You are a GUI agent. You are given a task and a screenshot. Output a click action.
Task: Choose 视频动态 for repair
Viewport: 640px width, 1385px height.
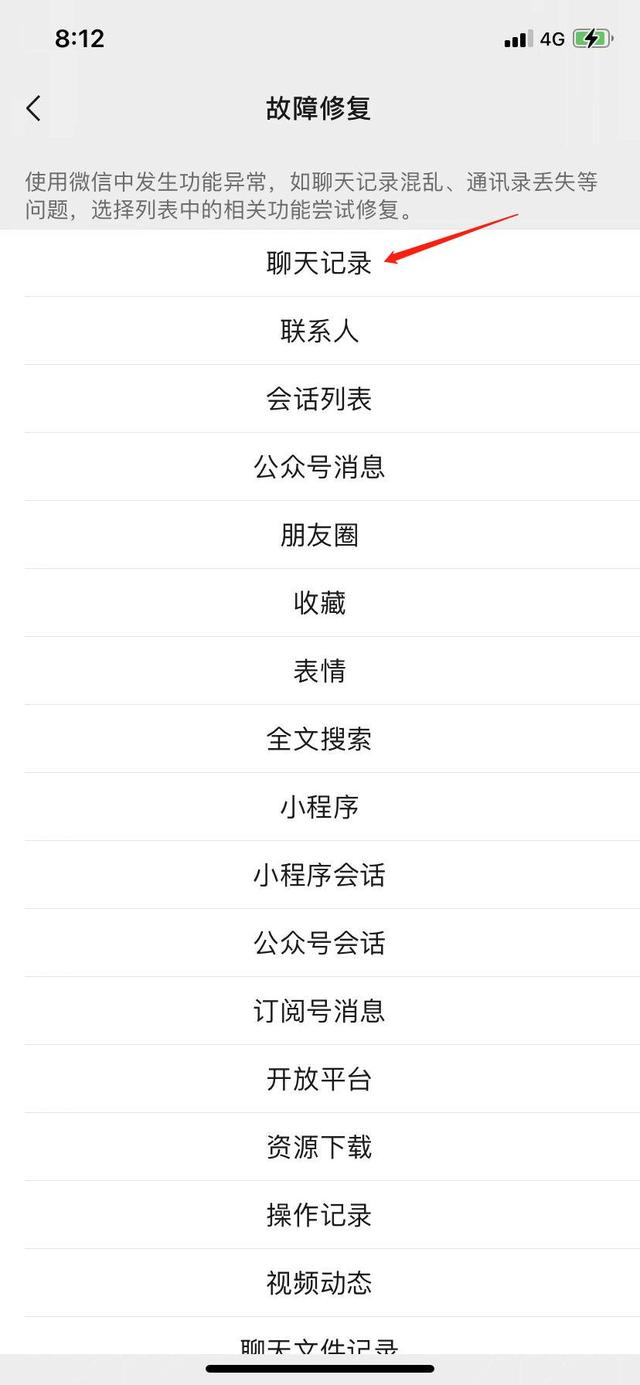point(320,1283)
